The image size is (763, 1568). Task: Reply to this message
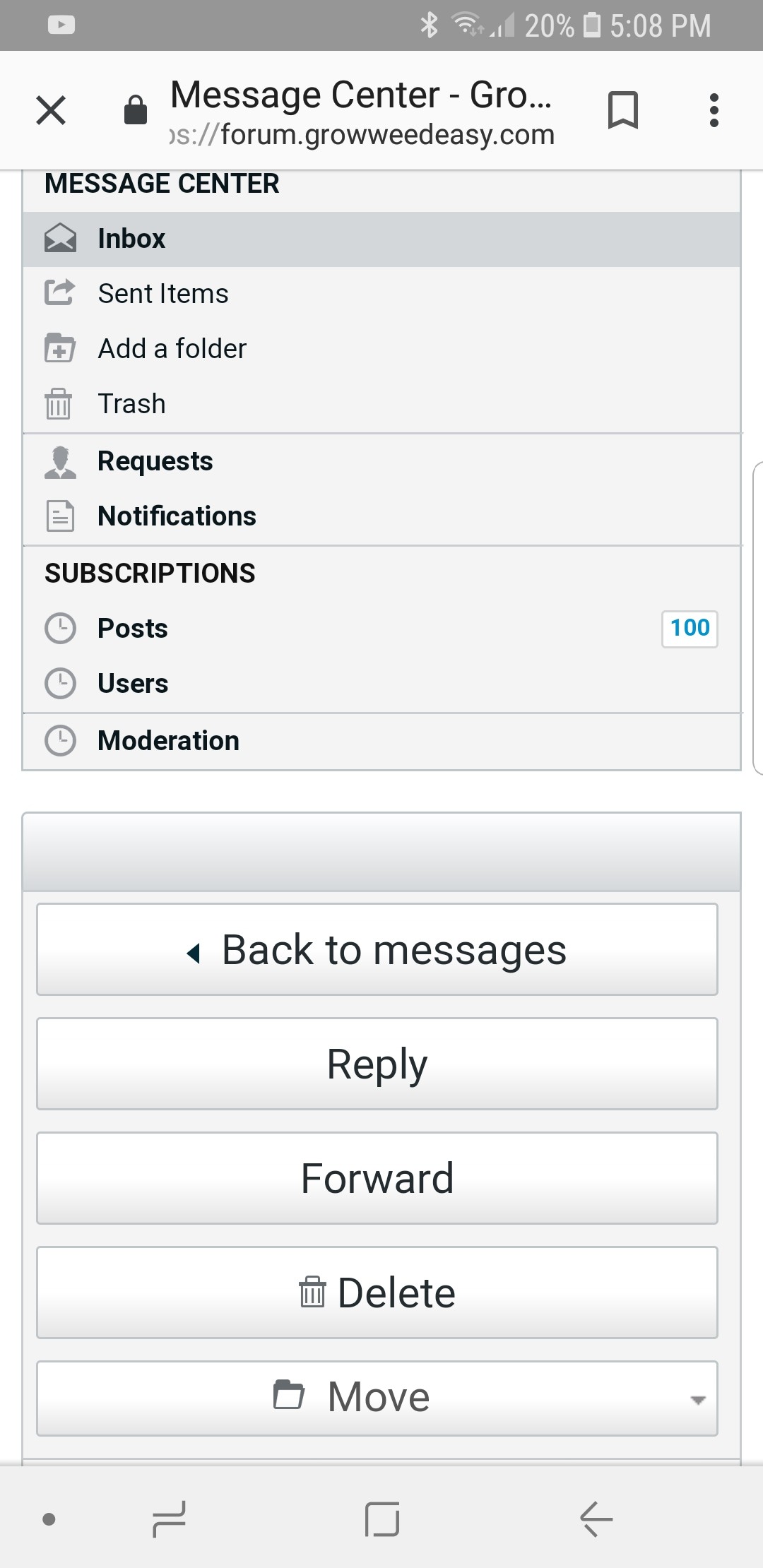click(x=377, y=1064)
